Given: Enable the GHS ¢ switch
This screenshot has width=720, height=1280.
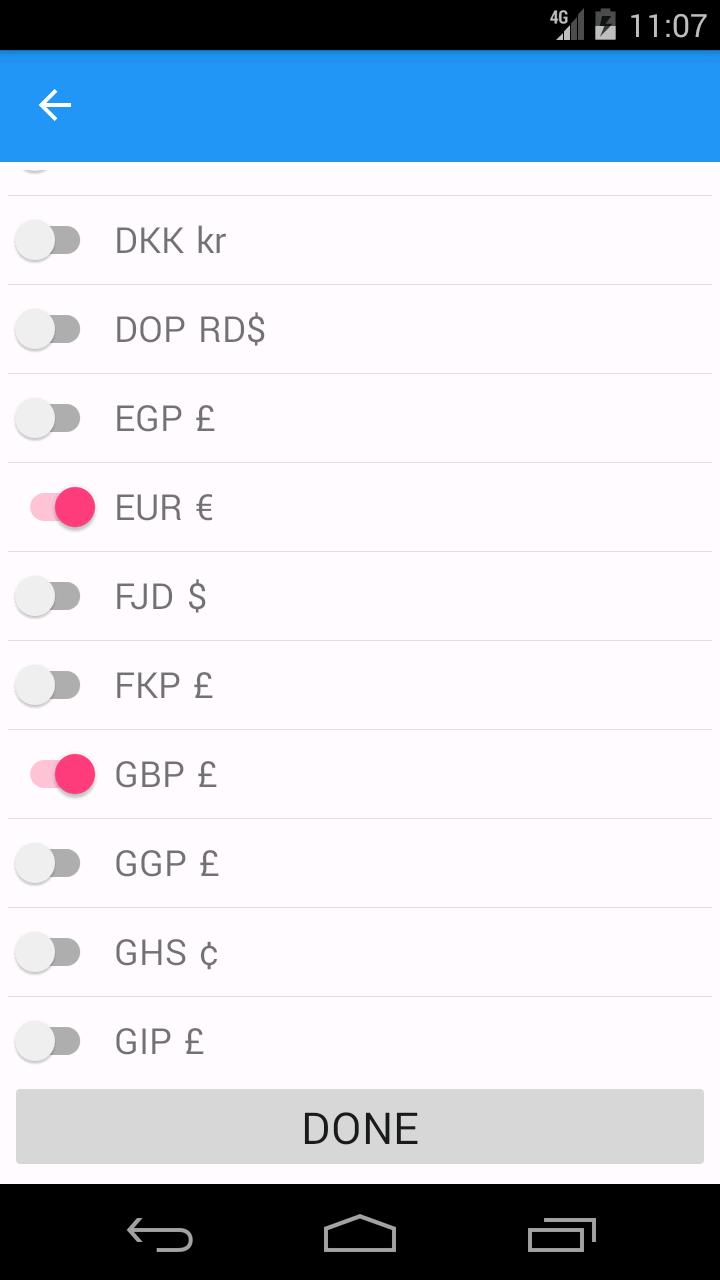Looking at the screenshot, I should pyautogui.click(x=48, y=953).
